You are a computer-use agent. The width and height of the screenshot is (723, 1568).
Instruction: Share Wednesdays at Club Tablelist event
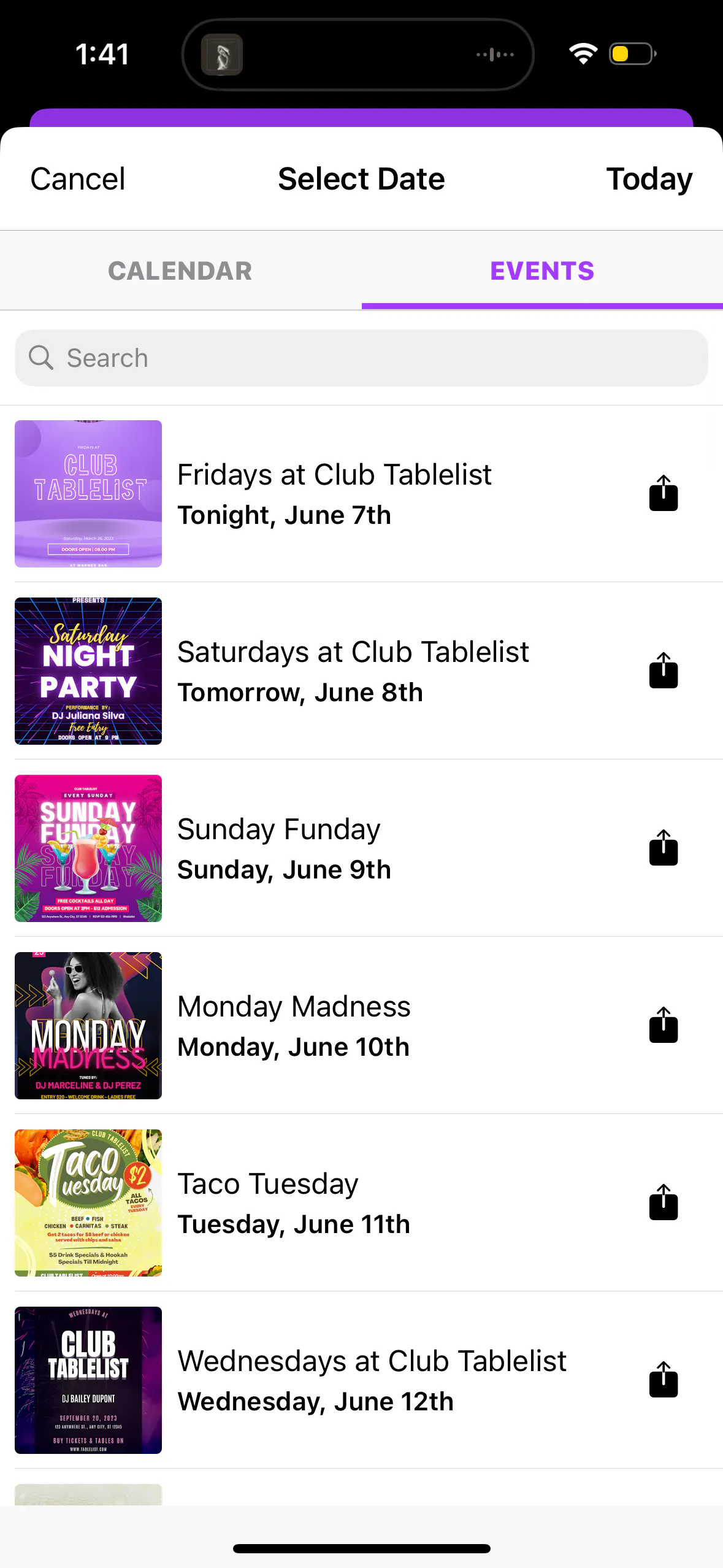coord(663,1380)
